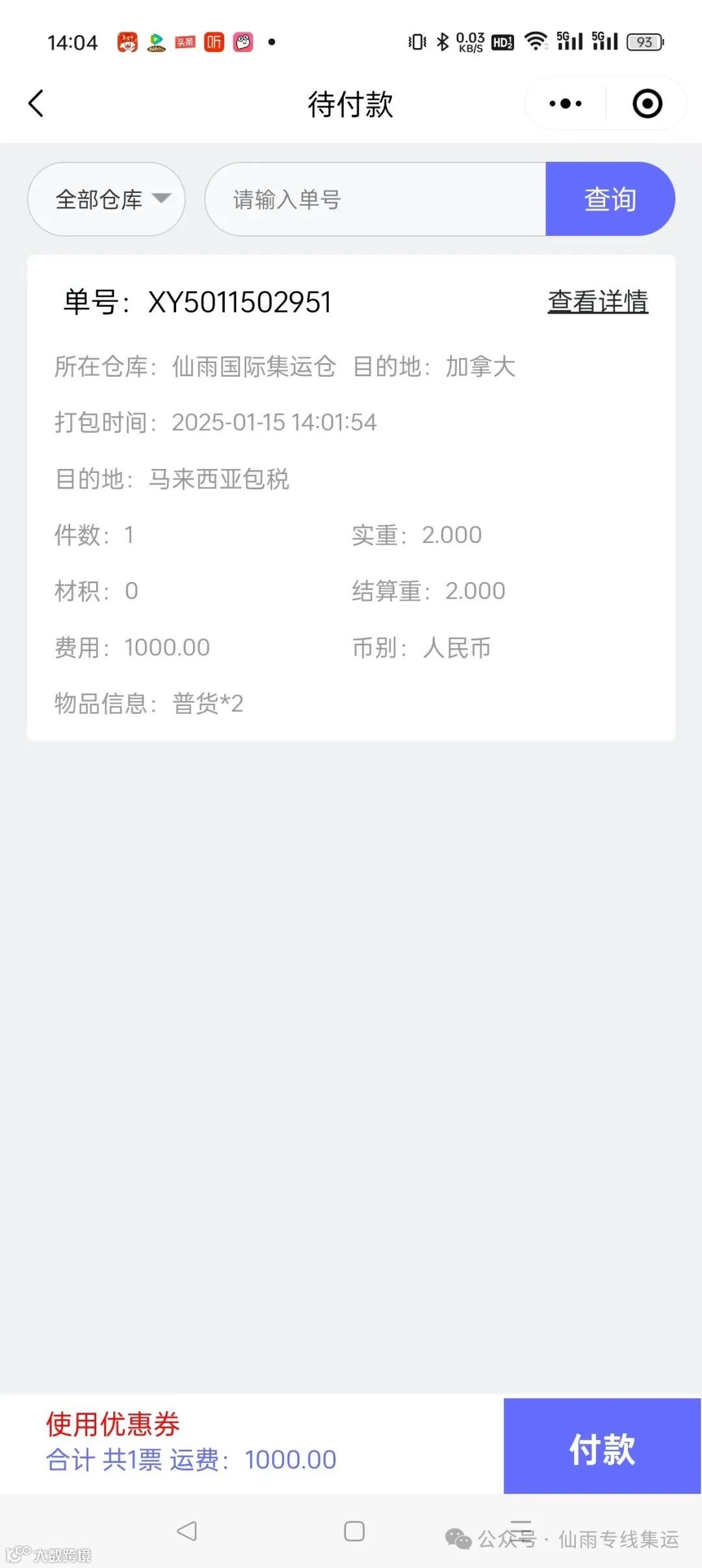Select 使用优惠券 to apply a coupon
702x1568 pixels.
(112, 1424)
